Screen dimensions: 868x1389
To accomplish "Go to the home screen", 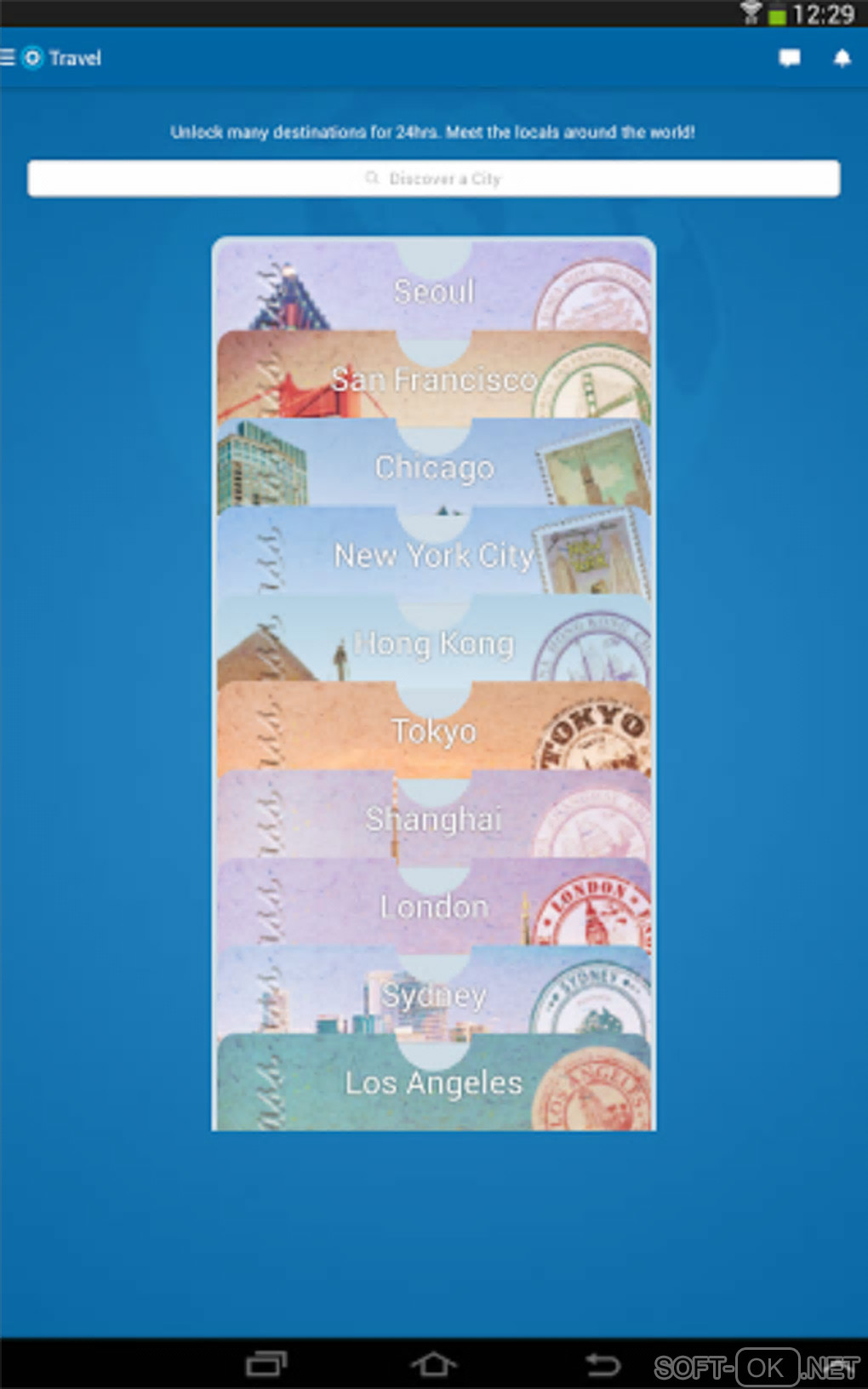I will click(x=433, y=1364).
